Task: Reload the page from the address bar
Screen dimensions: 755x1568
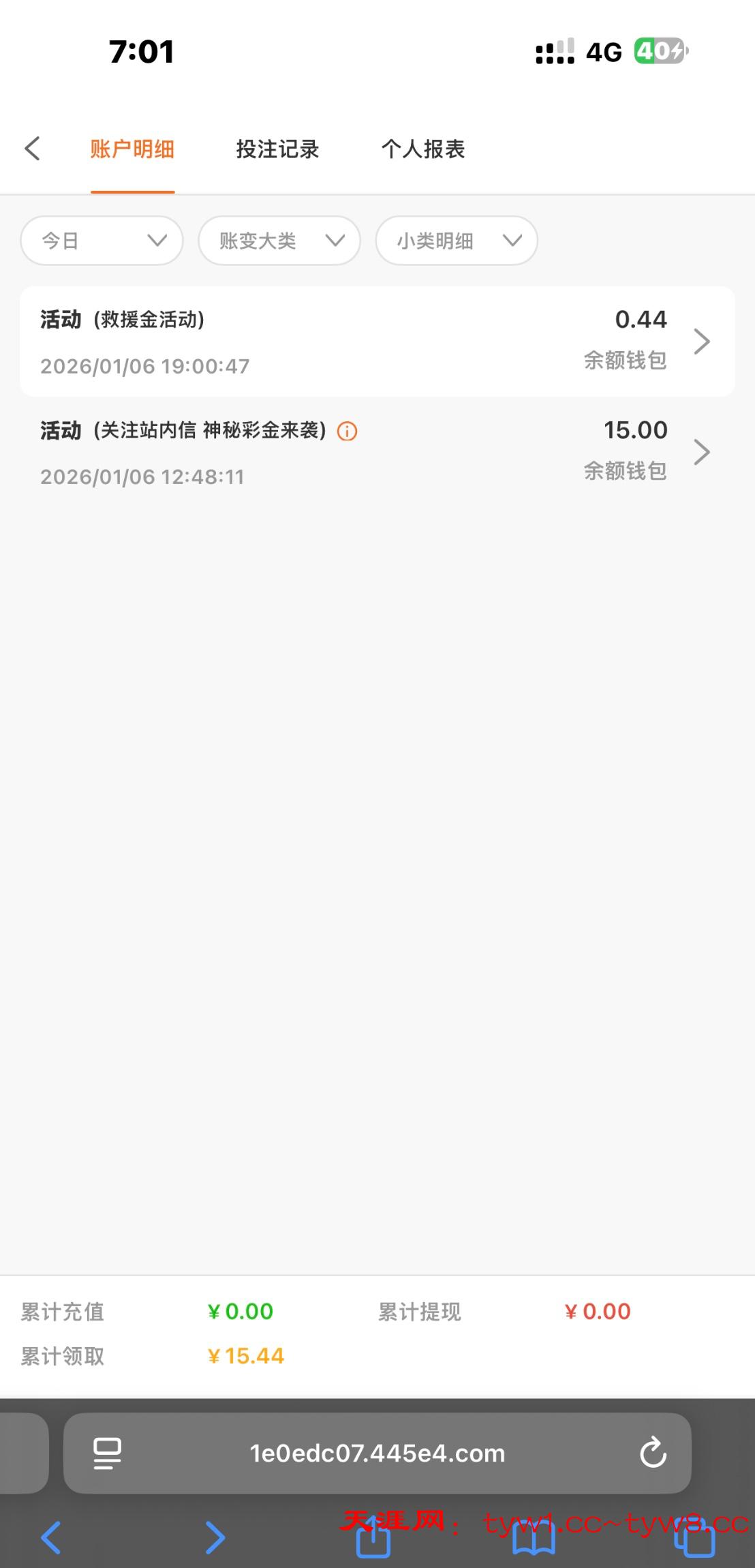Action: [x=653, y=1453]
